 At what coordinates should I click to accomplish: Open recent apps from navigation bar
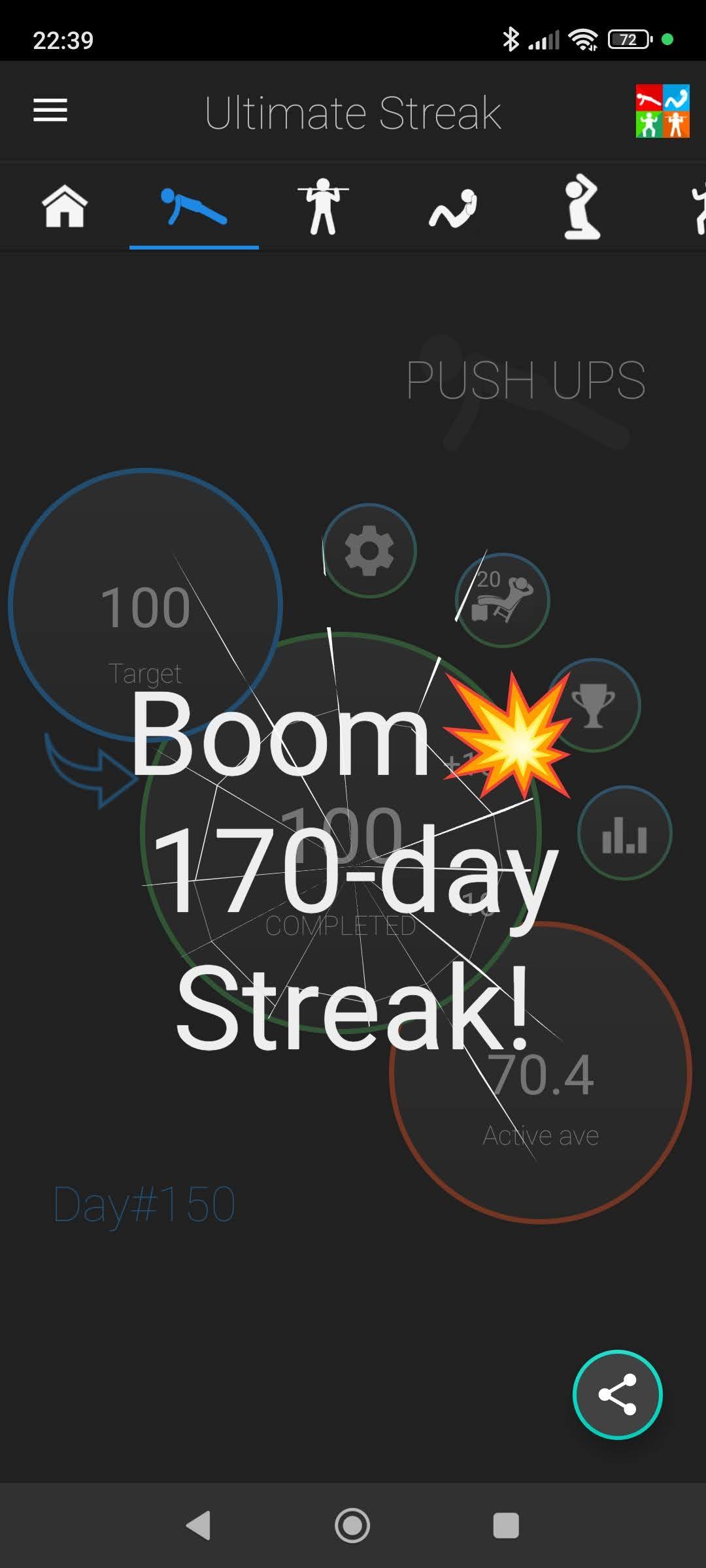click(506, 1526)
